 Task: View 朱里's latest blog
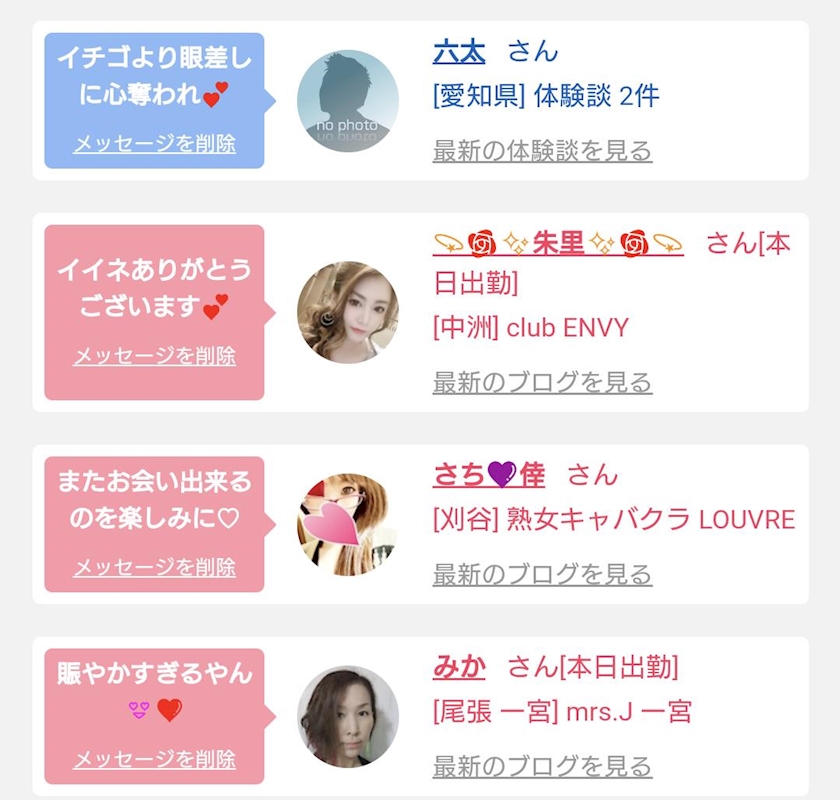pyautogui.click(x=542, y=382)
